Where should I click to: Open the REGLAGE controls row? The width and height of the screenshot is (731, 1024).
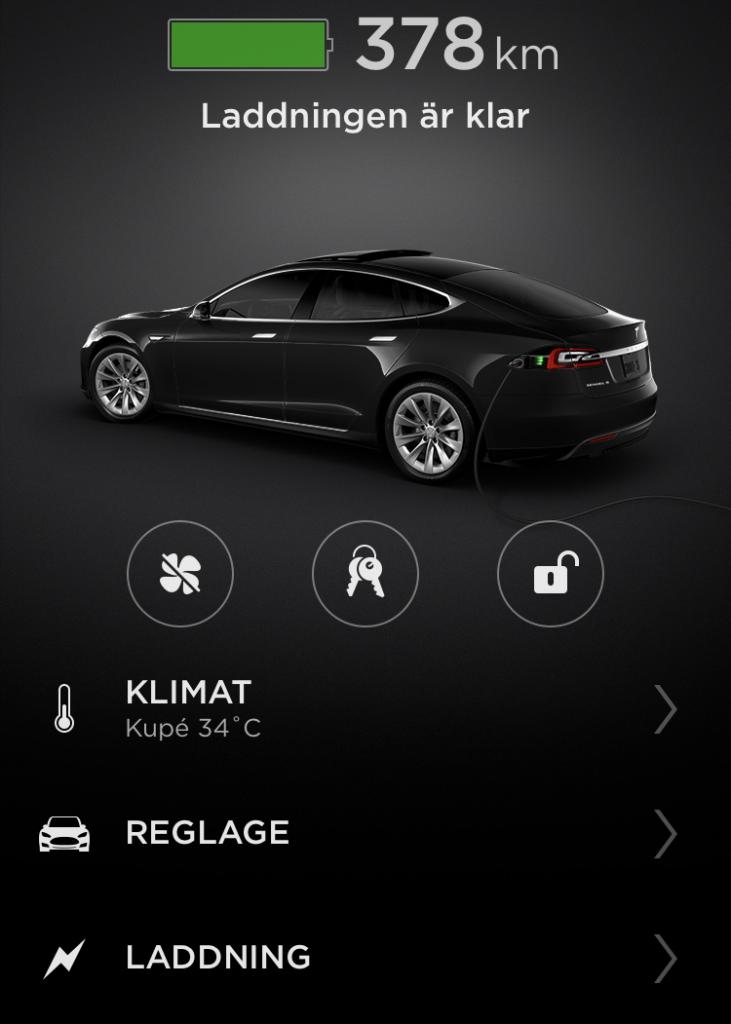coord(365,833)
